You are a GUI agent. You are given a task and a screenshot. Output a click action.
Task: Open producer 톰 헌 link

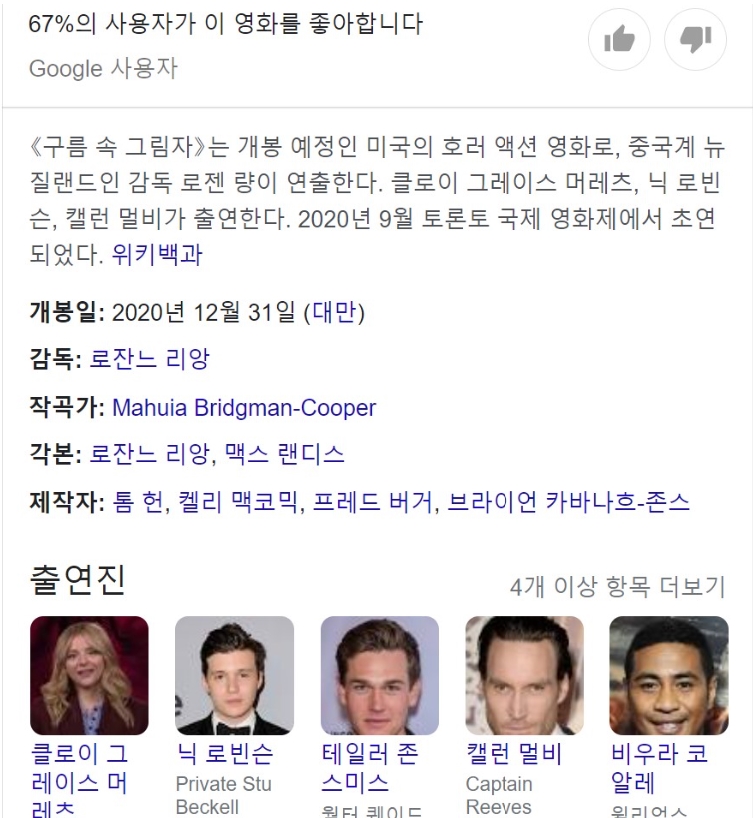(137, 502)
